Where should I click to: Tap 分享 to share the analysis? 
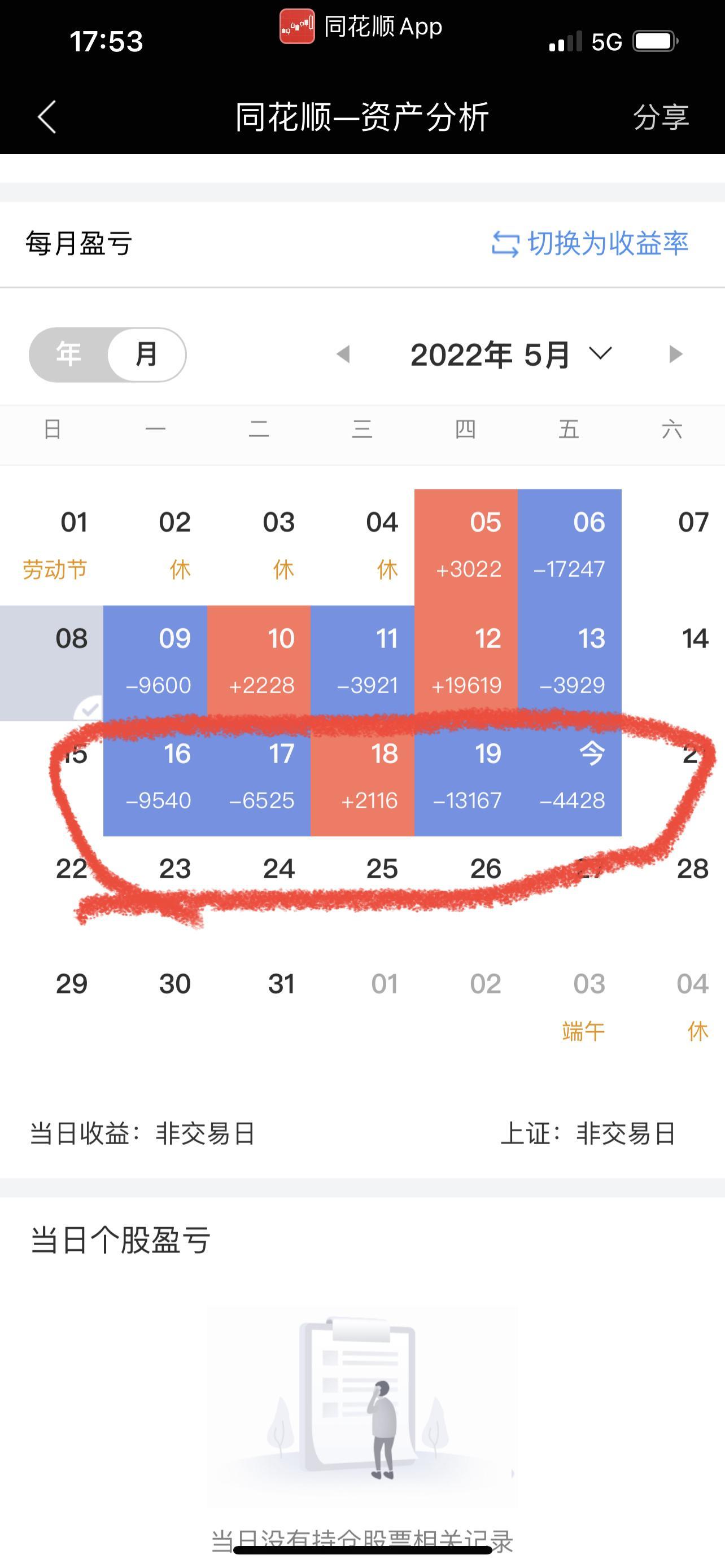coord(661,117)
